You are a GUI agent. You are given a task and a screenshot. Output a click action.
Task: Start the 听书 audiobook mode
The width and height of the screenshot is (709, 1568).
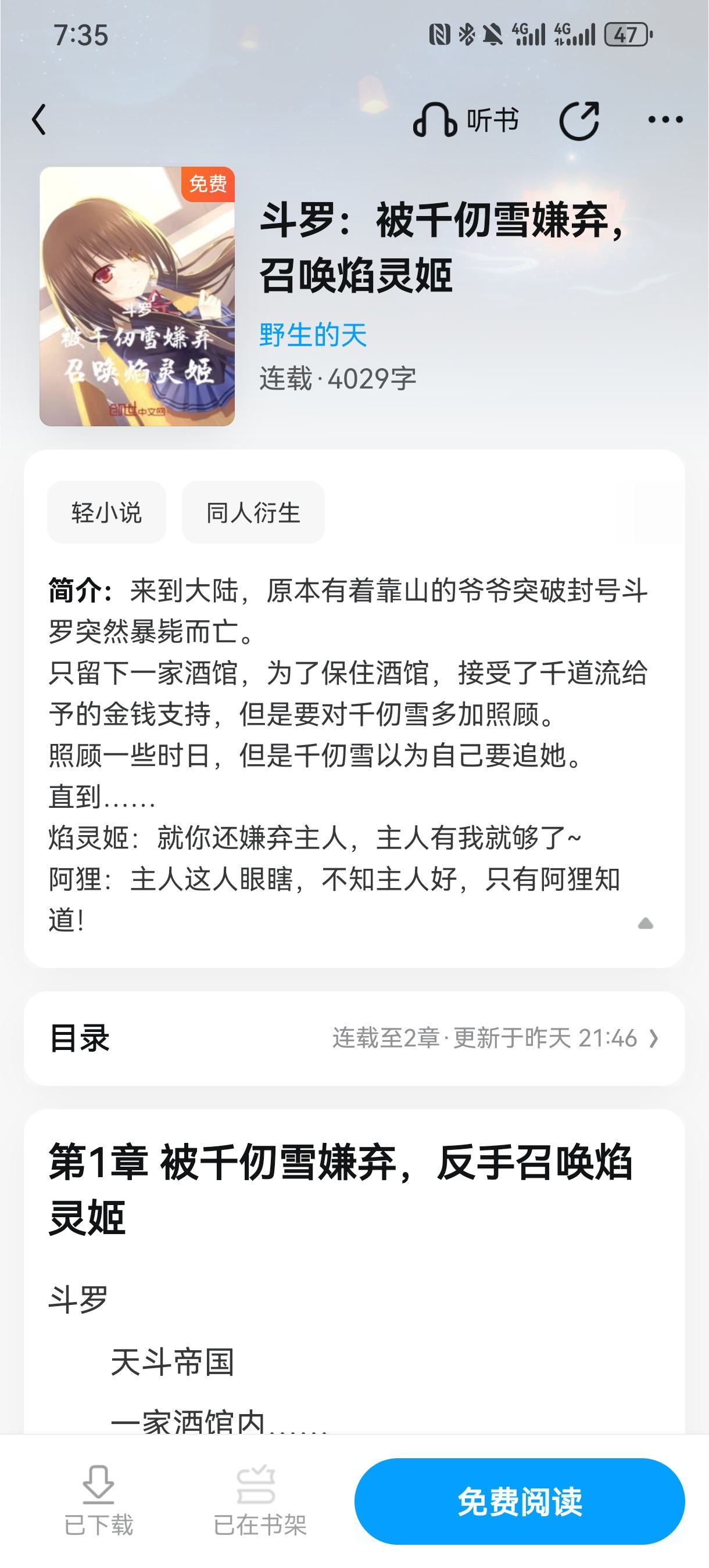(x=466, y=119)
